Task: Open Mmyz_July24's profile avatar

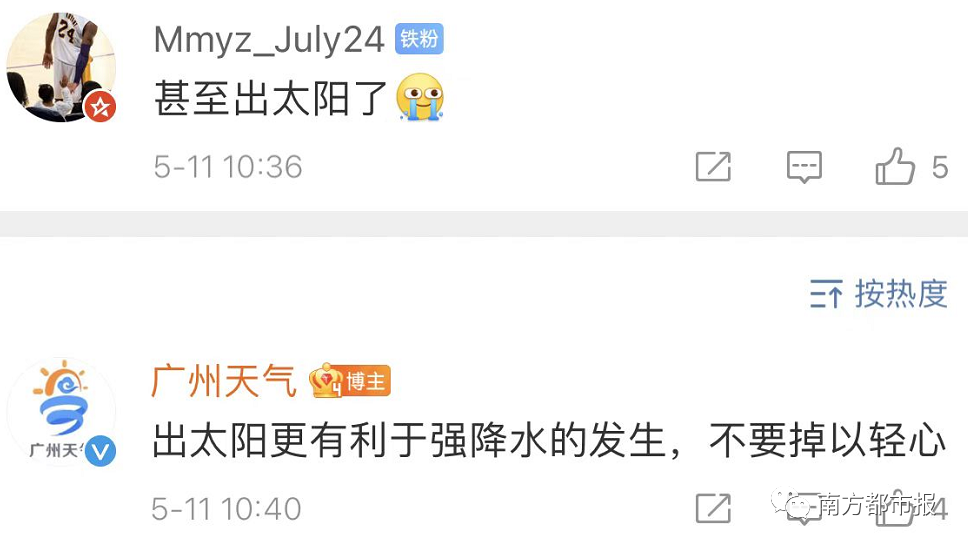Action: (x=61, y=67)
